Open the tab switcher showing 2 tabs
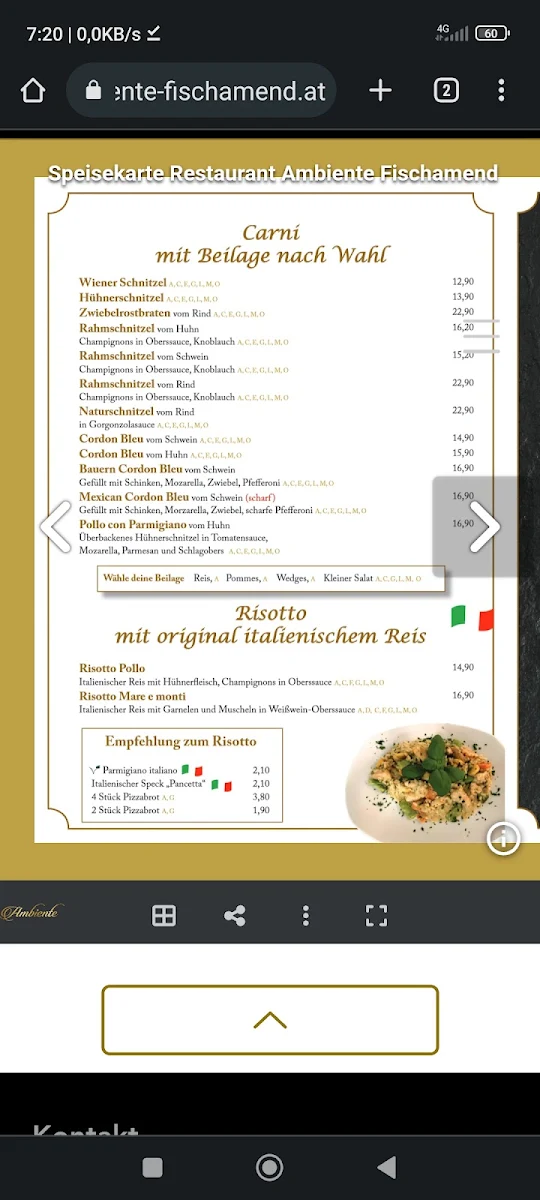The width and height of the screenshot is (540, 1200). click(x=446, y=91)
